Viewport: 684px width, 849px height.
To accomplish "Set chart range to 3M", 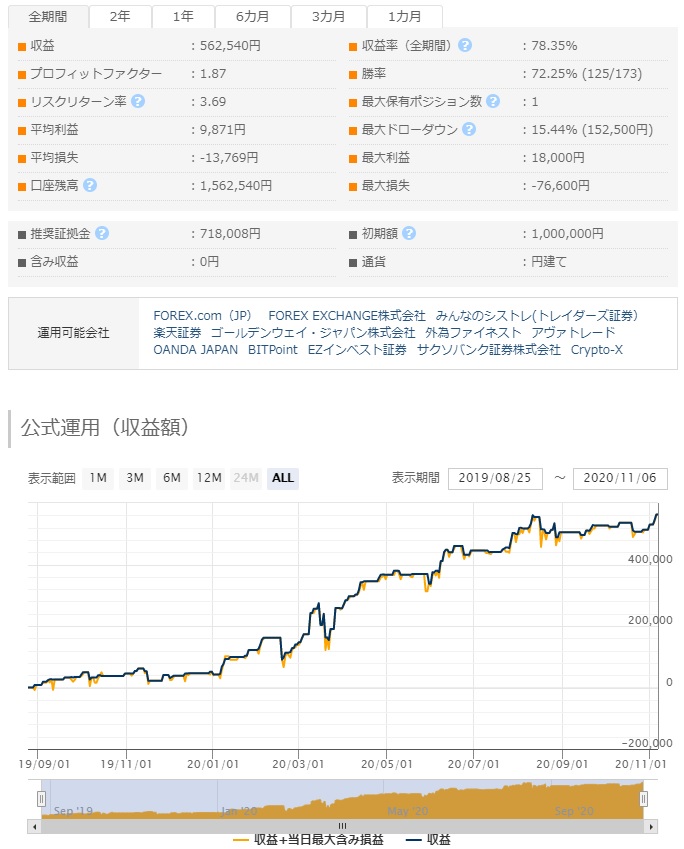I will pos(135,478).
